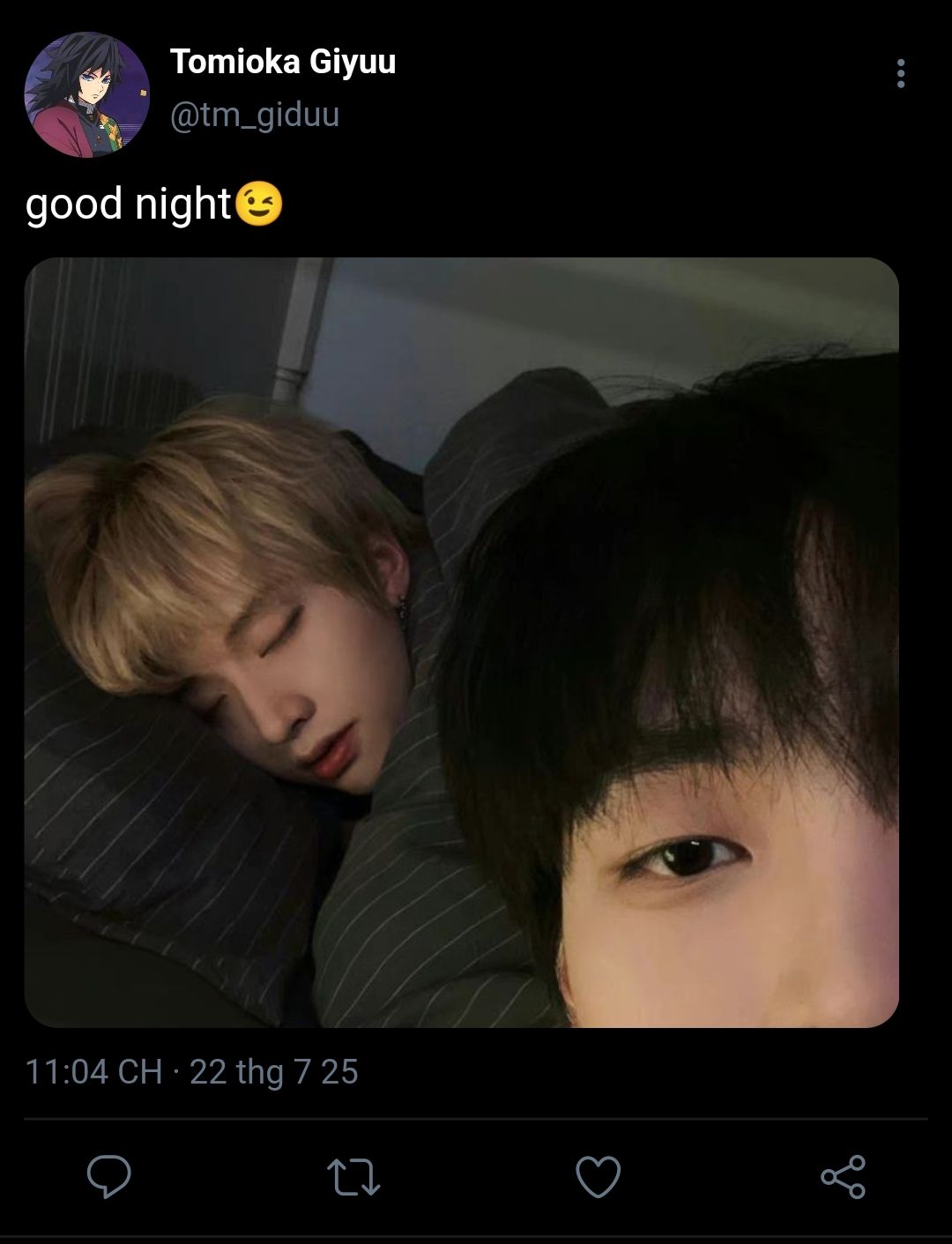View the attached photo in full screen
952x1244 pixels.
[x=461, y=642]
